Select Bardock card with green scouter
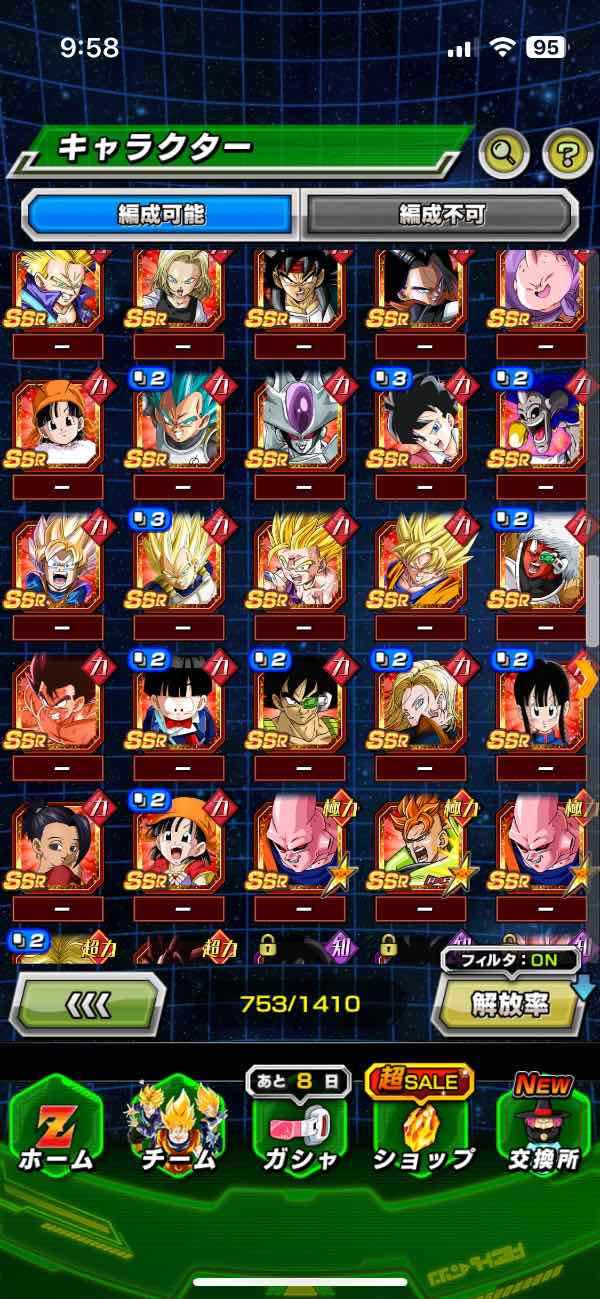600x1299 pixels. pos(299,705)
